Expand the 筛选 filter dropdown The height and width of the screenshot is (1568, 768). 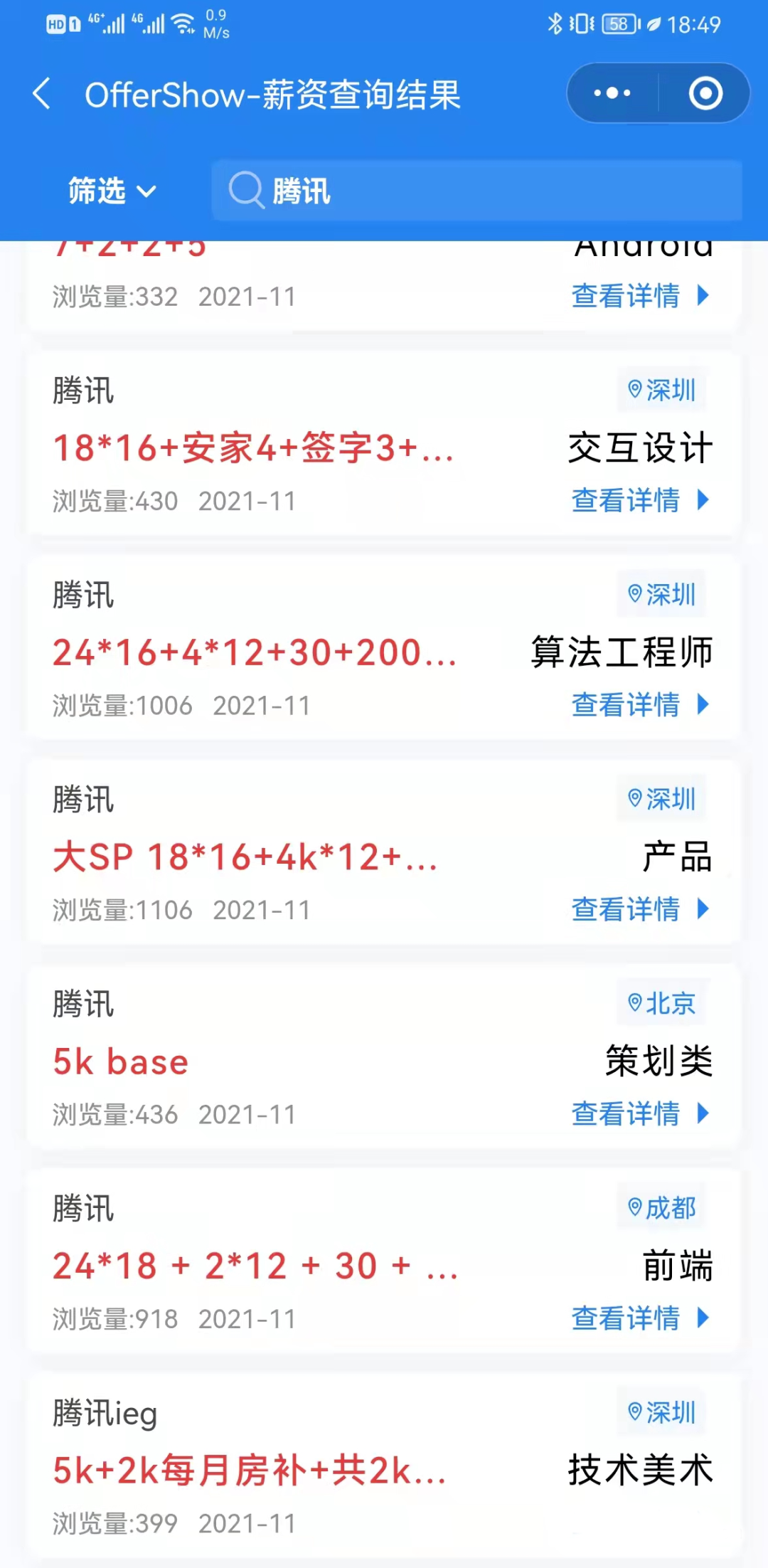[x=112, y=191]
